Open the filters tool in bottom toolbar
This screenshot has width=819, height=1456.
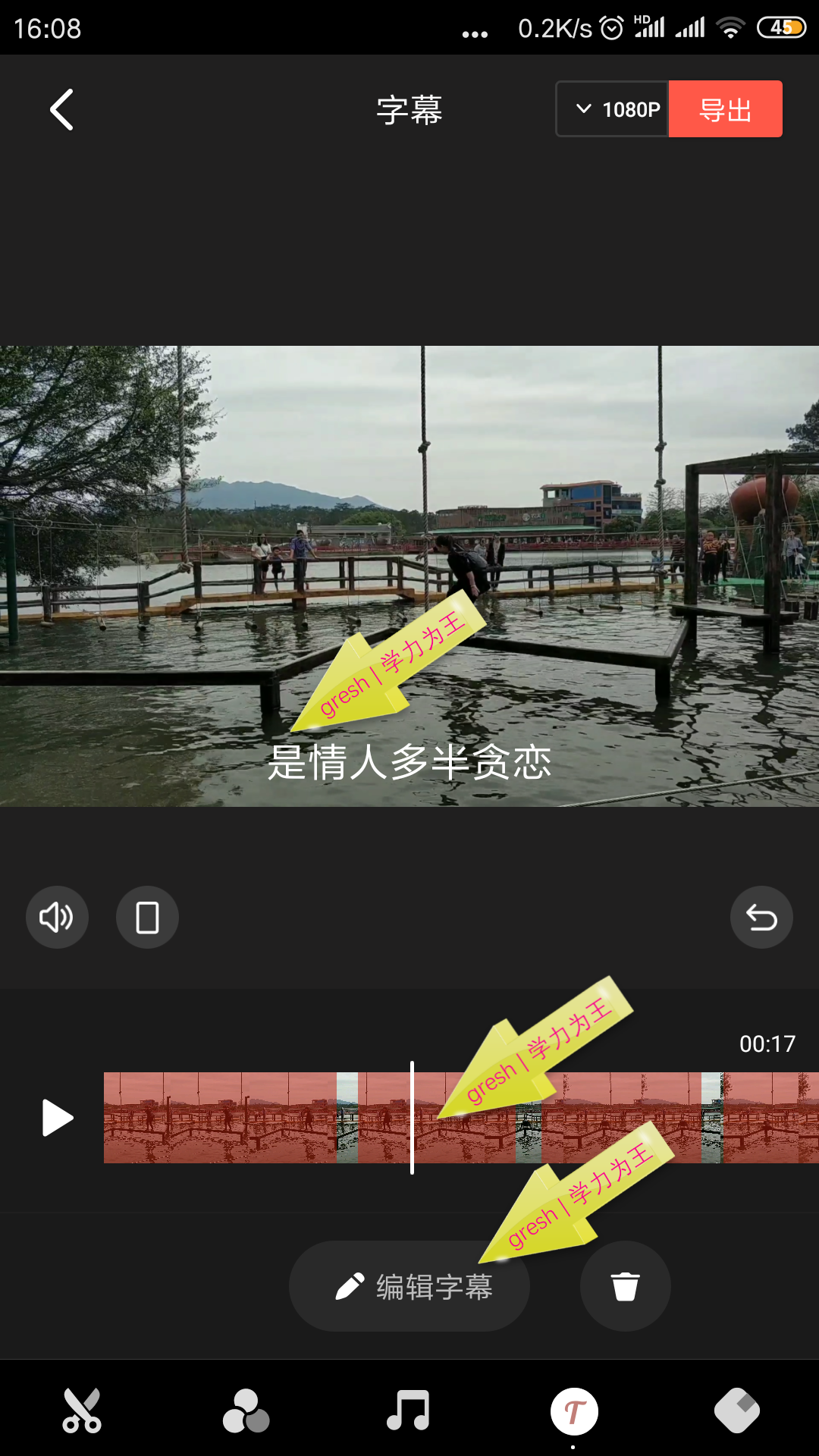pyautogui.click(x=246, y=1410)
